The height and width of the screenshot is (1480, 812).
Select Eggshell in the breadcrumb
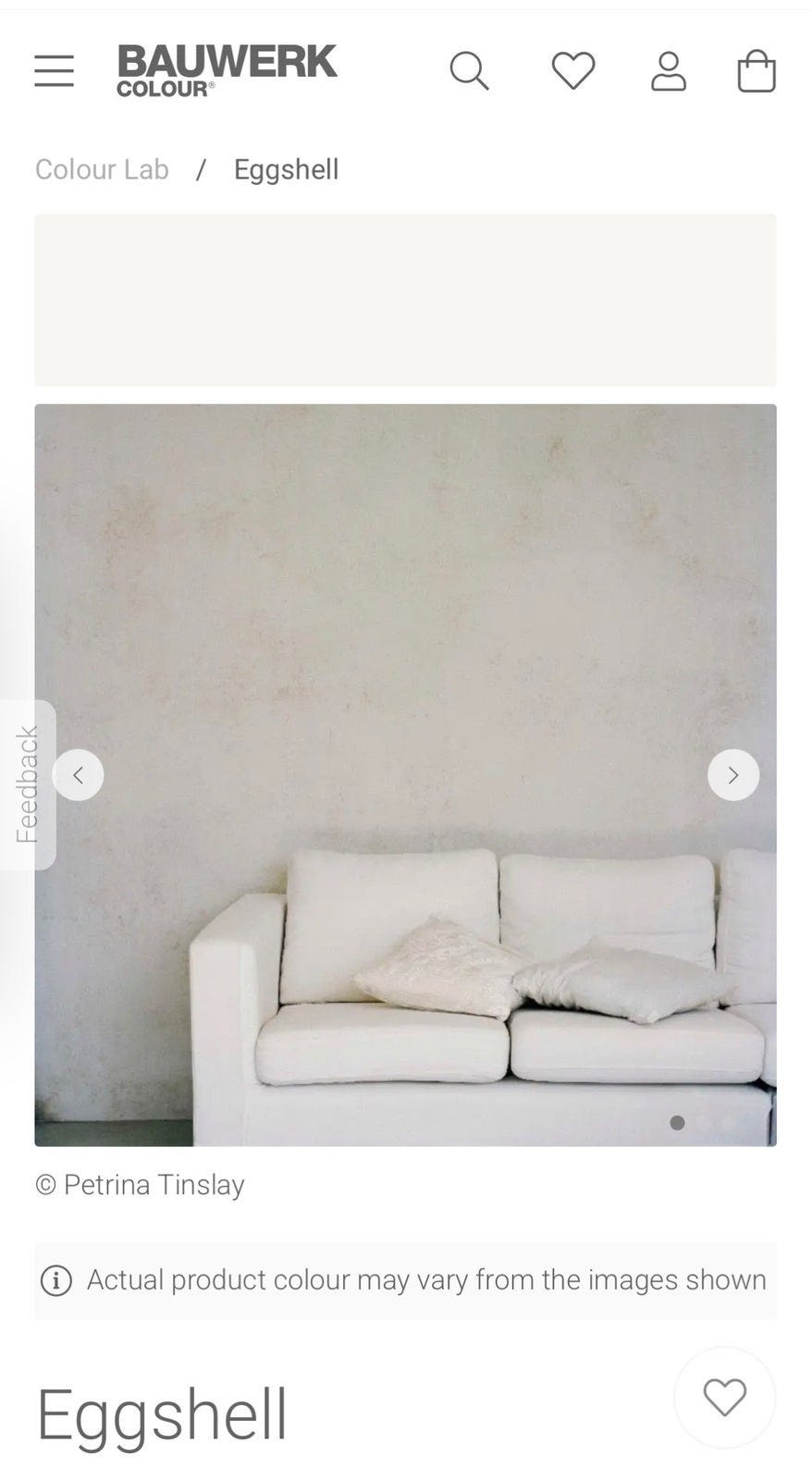coord(286,169)
